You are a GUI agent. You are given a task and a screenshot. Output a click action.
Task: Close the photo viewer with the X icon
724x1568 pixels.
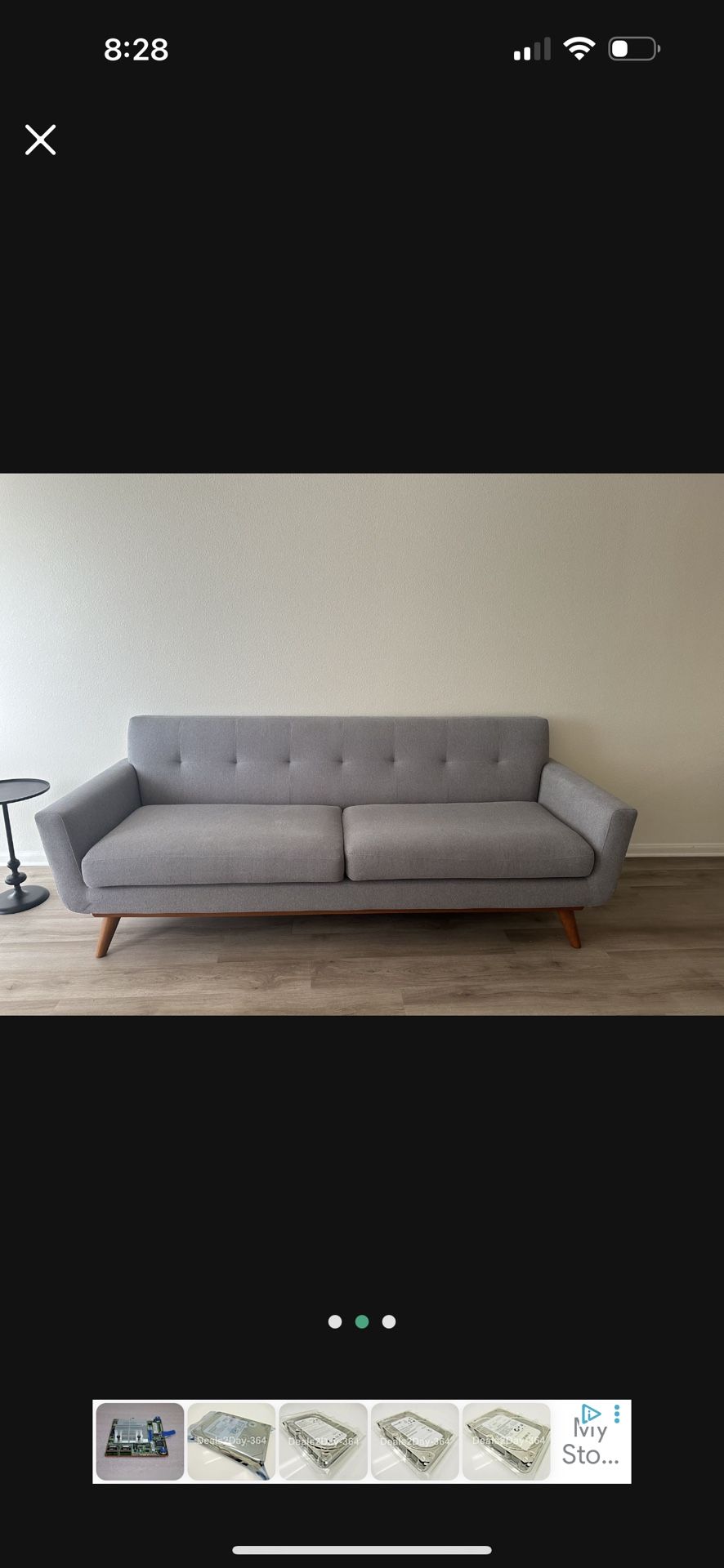point(39,140)
